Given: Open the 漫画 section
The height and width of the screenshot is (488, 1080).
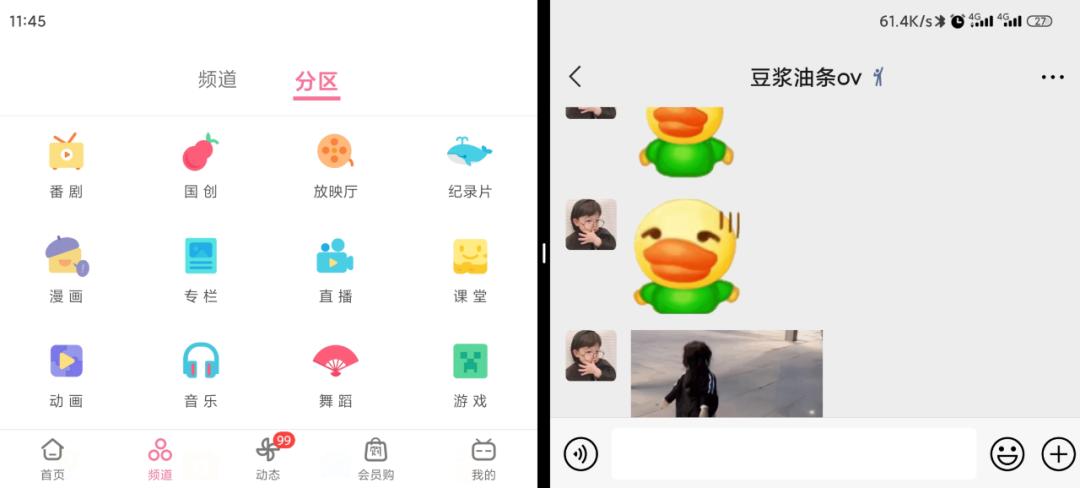Looking at the screenshot, I should 66,270.
